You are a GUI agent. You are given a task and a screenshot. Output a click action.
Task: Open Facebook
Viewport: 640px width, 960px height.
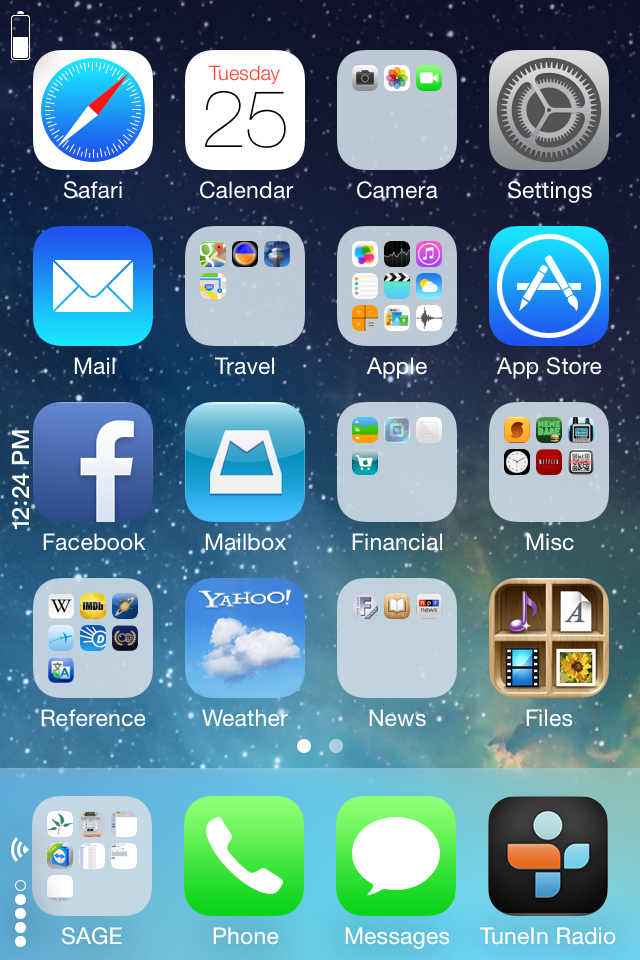tap(92, 462)
